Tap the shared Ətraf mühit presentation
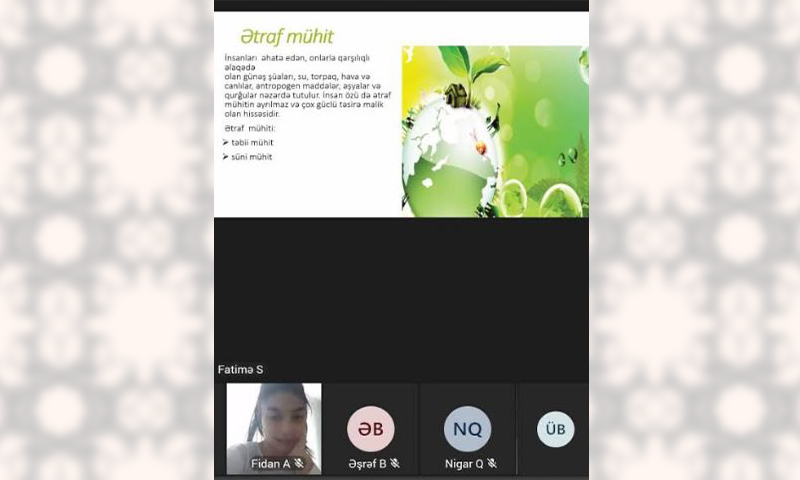Image resolution: width=800 pixels, height=480 pixels. pos(401,114)
